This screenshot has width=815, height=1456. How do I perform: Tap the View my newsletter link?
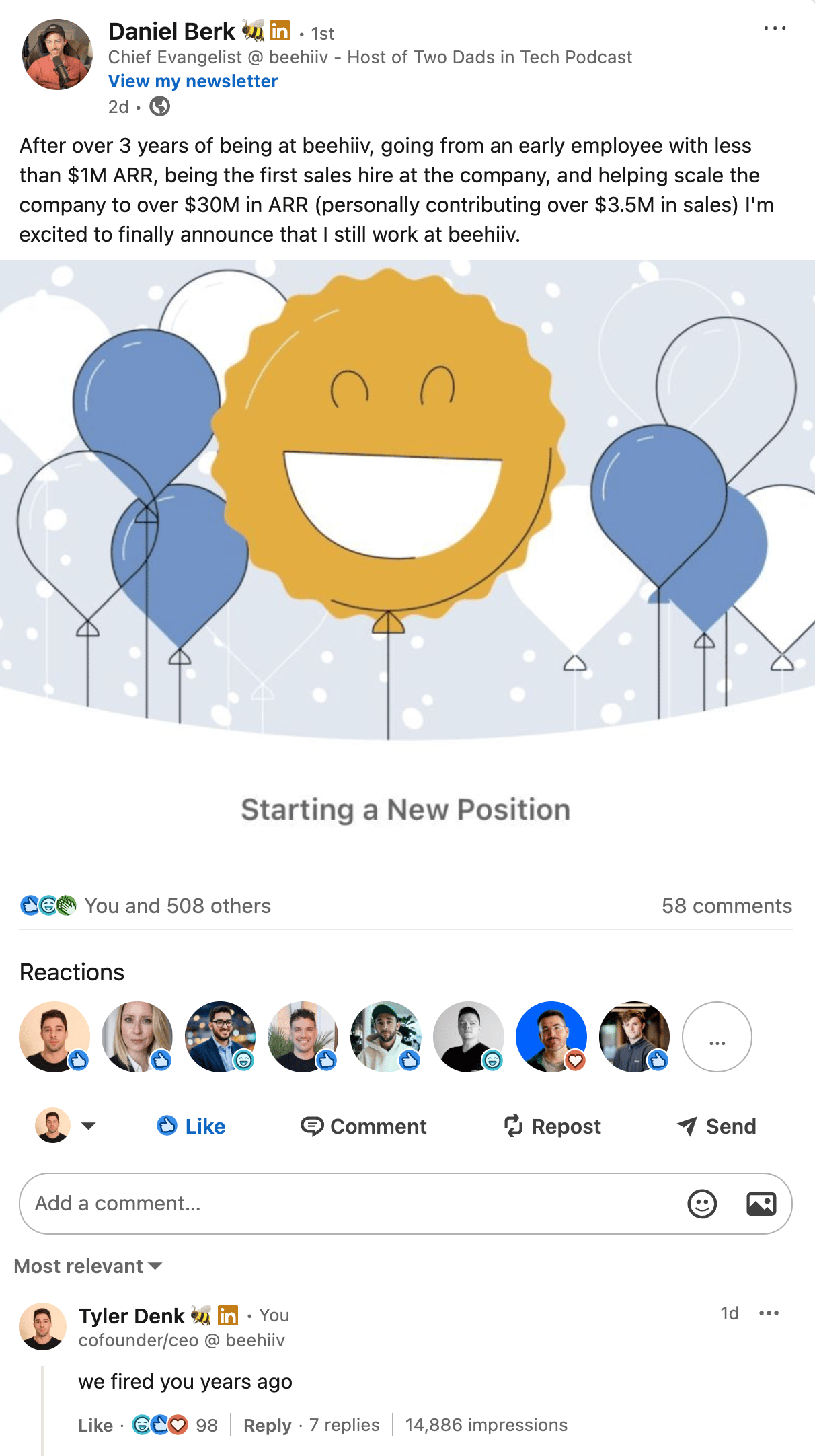coord(193,81)
